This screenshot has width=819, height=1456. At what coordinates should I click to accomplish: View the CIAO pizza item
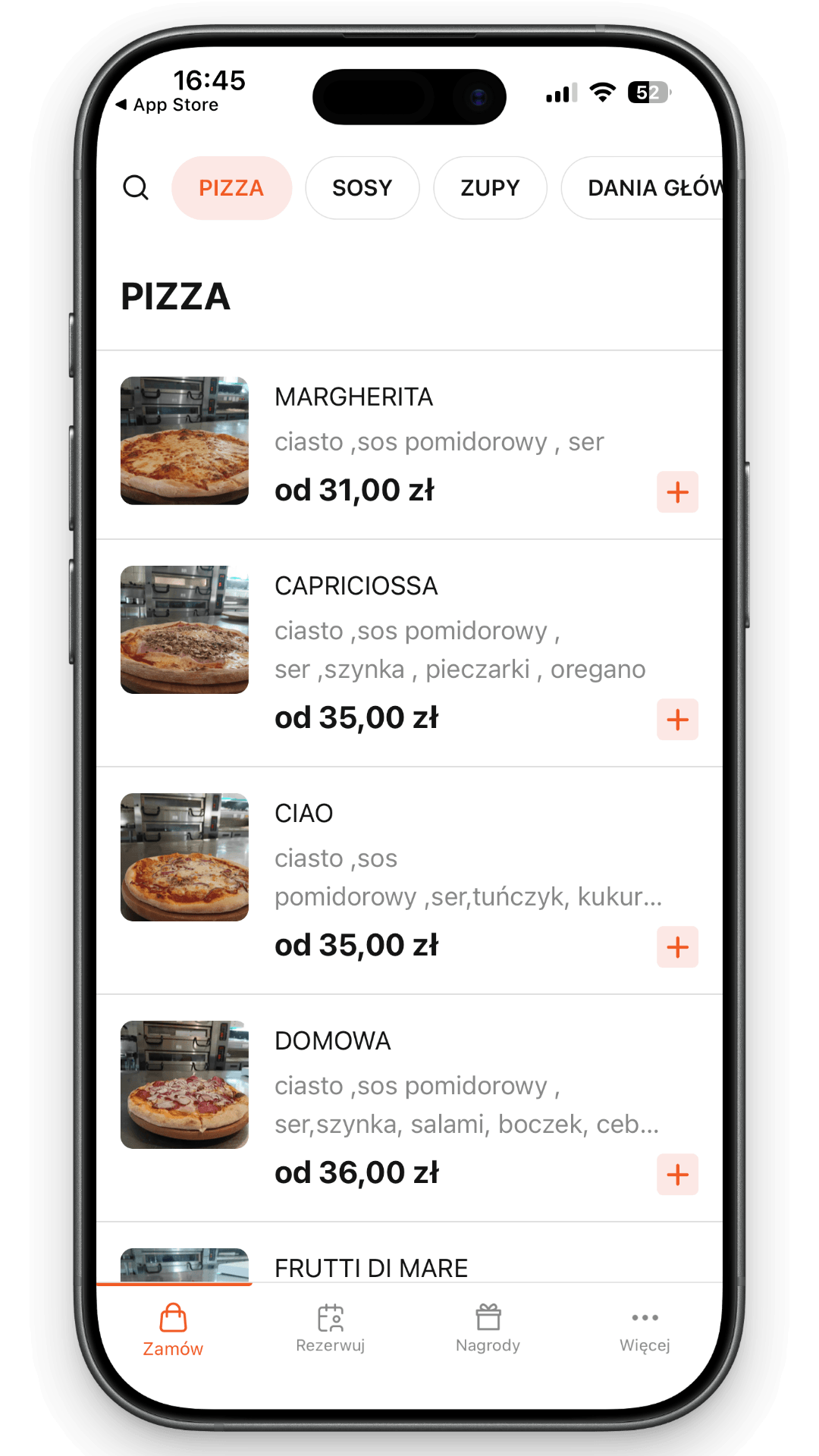coord(303,814)
